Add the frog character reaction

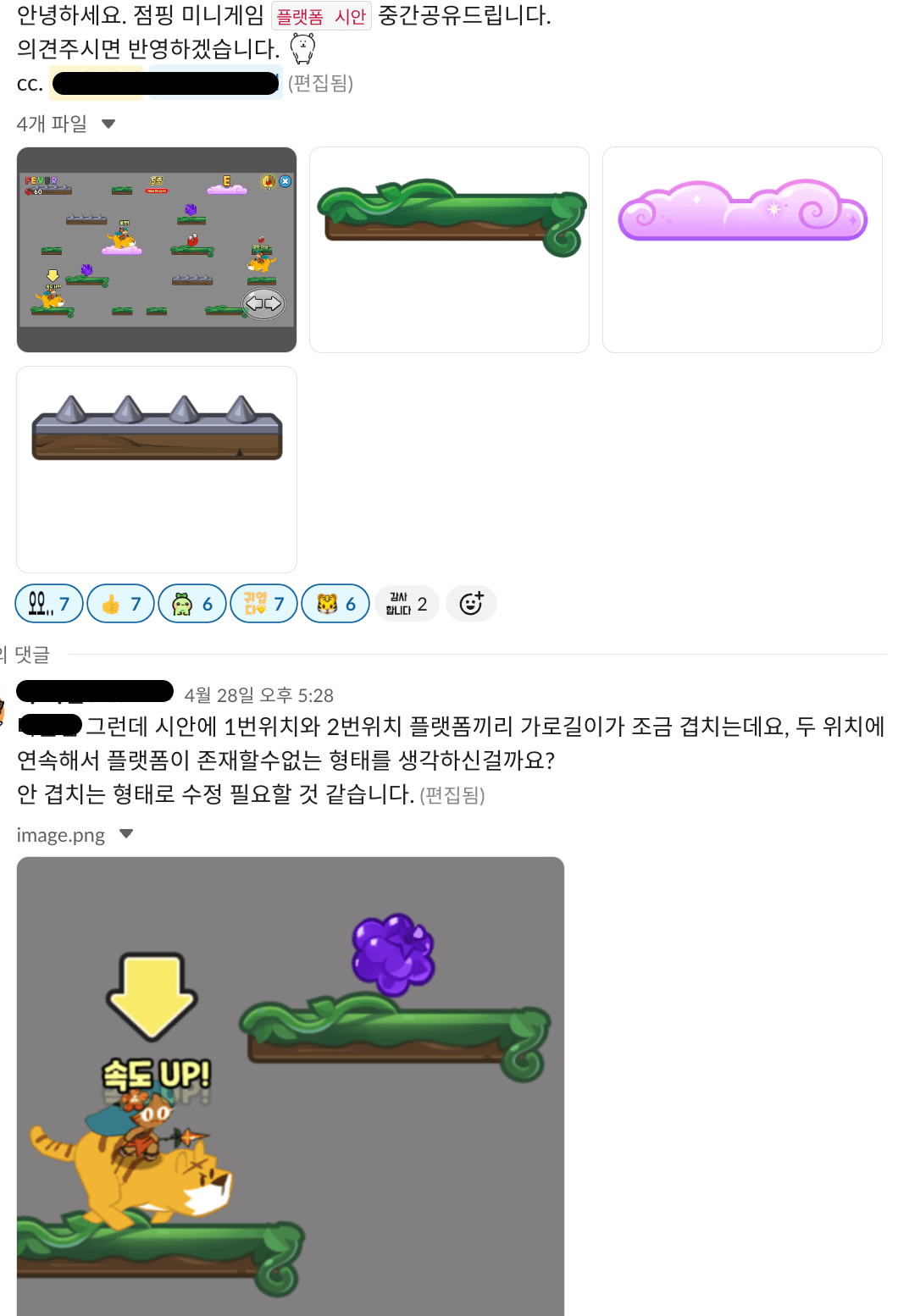click(x=192, y=604)
